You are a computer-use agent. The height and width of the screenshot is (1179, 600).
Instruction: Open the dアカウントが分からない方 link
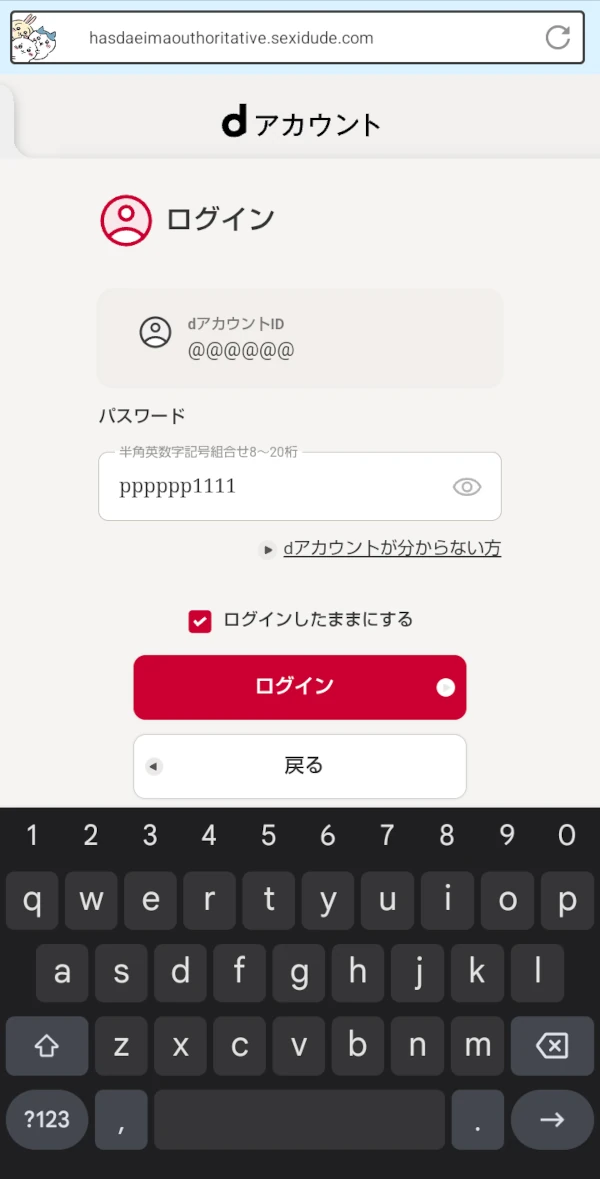pos(392,549)
